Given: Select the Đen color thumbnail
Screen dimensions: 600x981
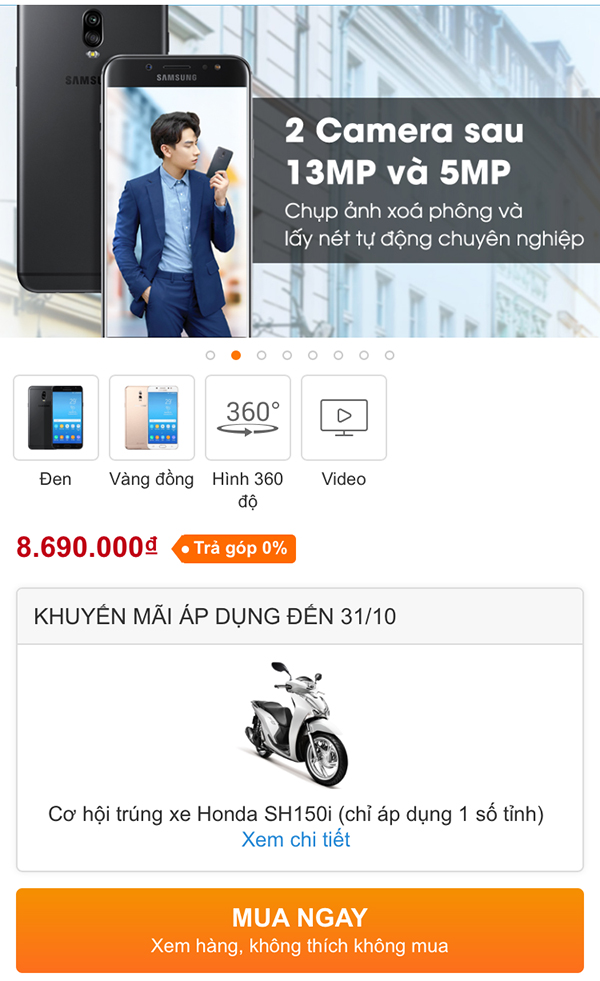Looking at the screenshot, I should (56, 417).
